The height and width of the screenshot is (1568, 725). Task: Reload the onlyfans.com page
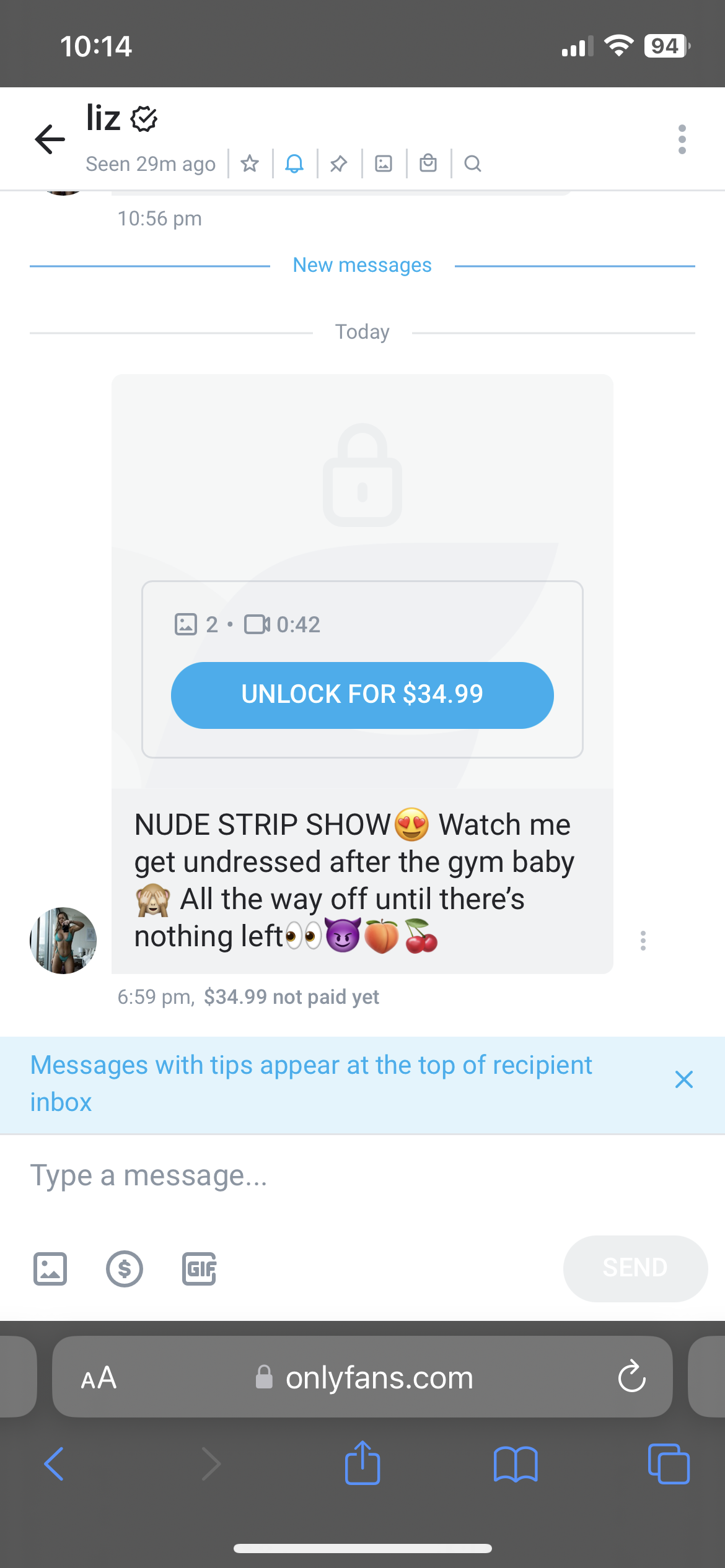[x=631, y=1377]
